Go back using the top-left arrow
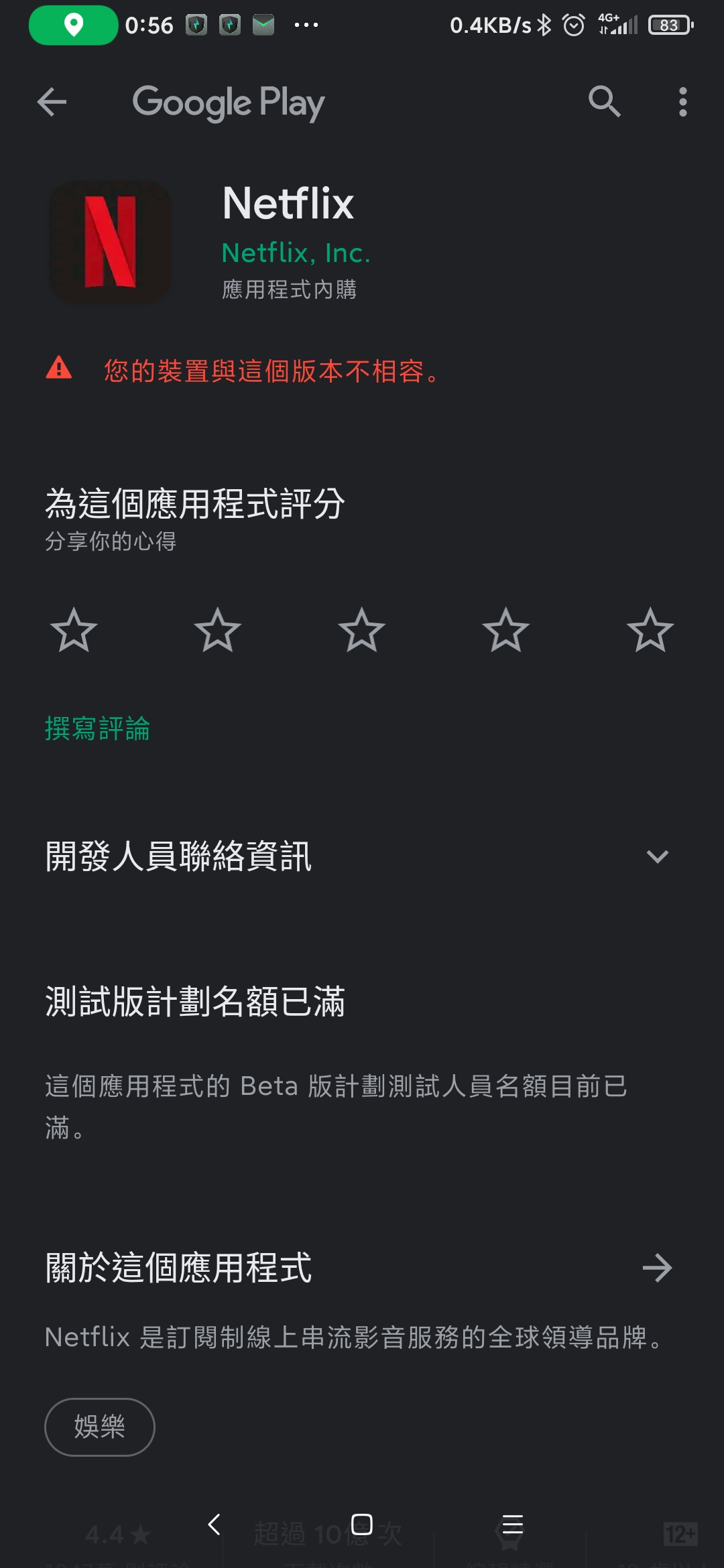The width and height of the screenshot is (724, 1568). [x=52, y=102]
